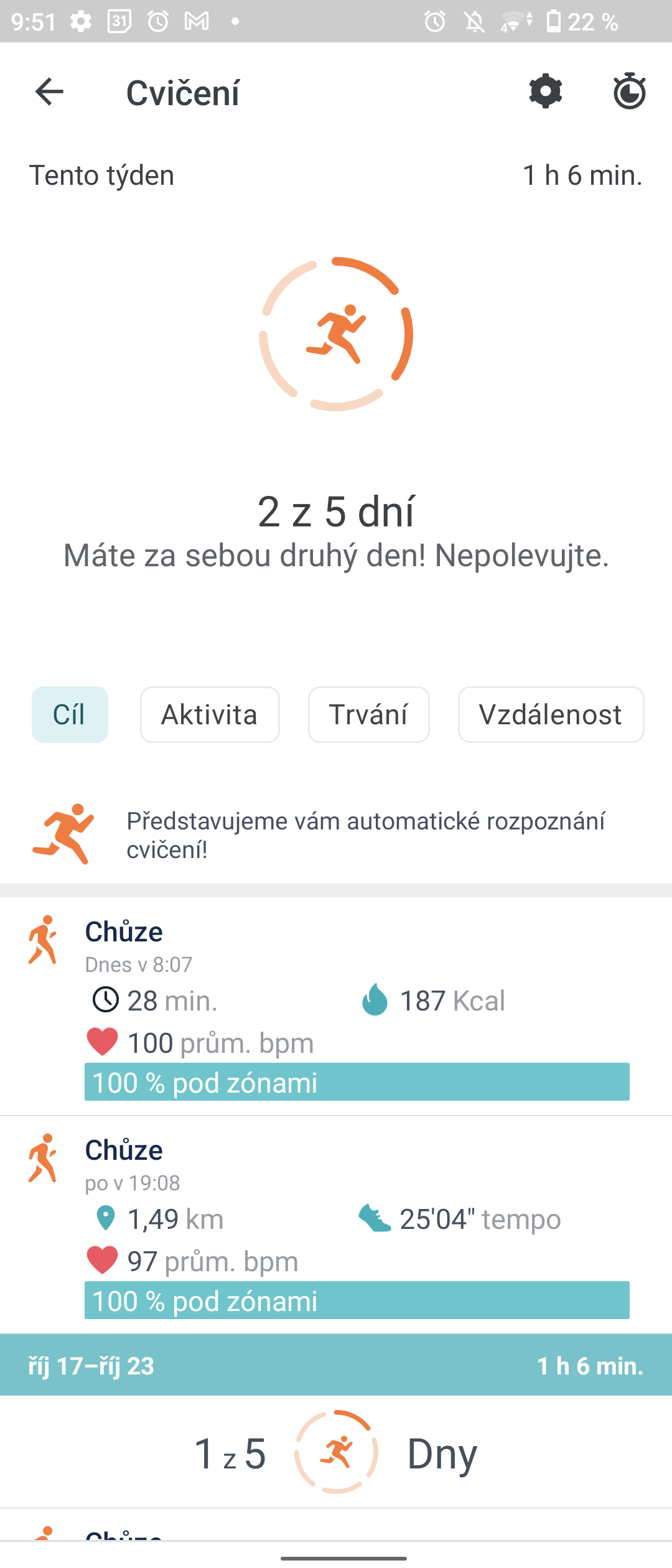
Task: Select the Trvání filter chip
Action: (x=368, y=714)
